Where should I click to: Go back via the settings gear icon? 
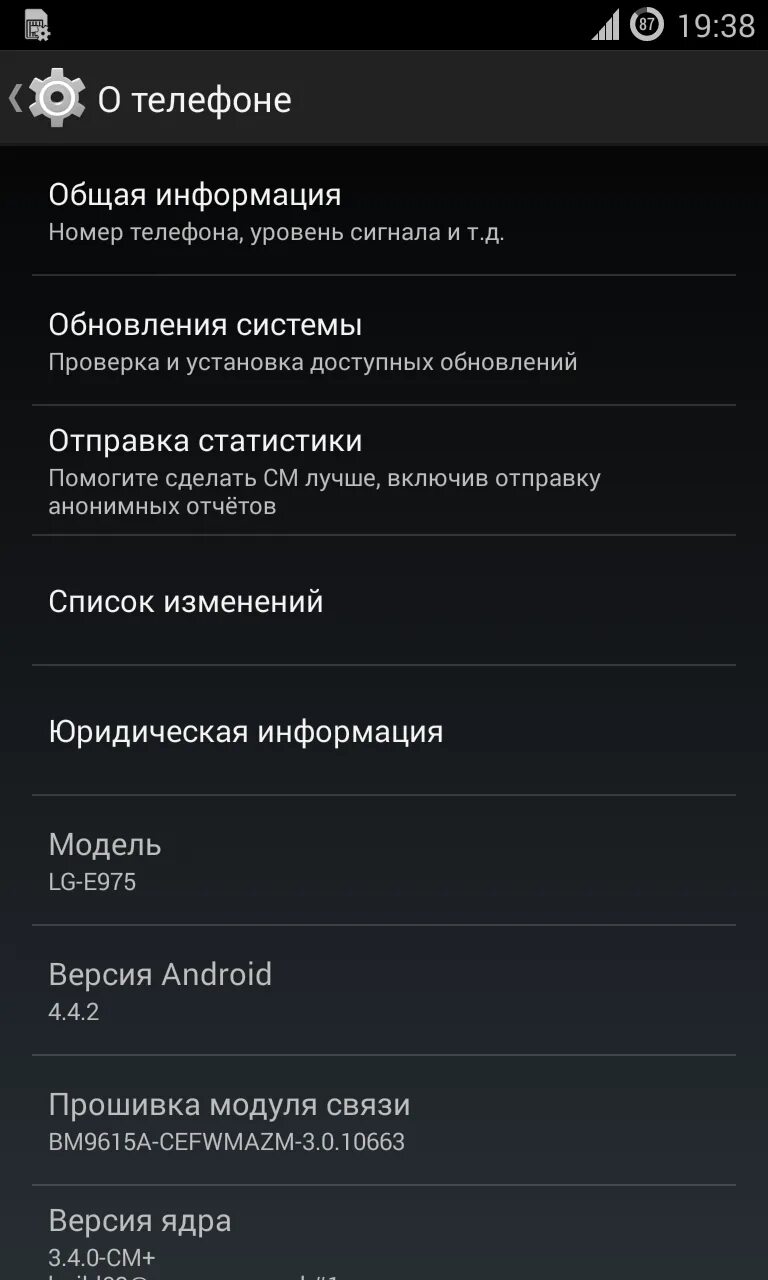click(57, 98)
